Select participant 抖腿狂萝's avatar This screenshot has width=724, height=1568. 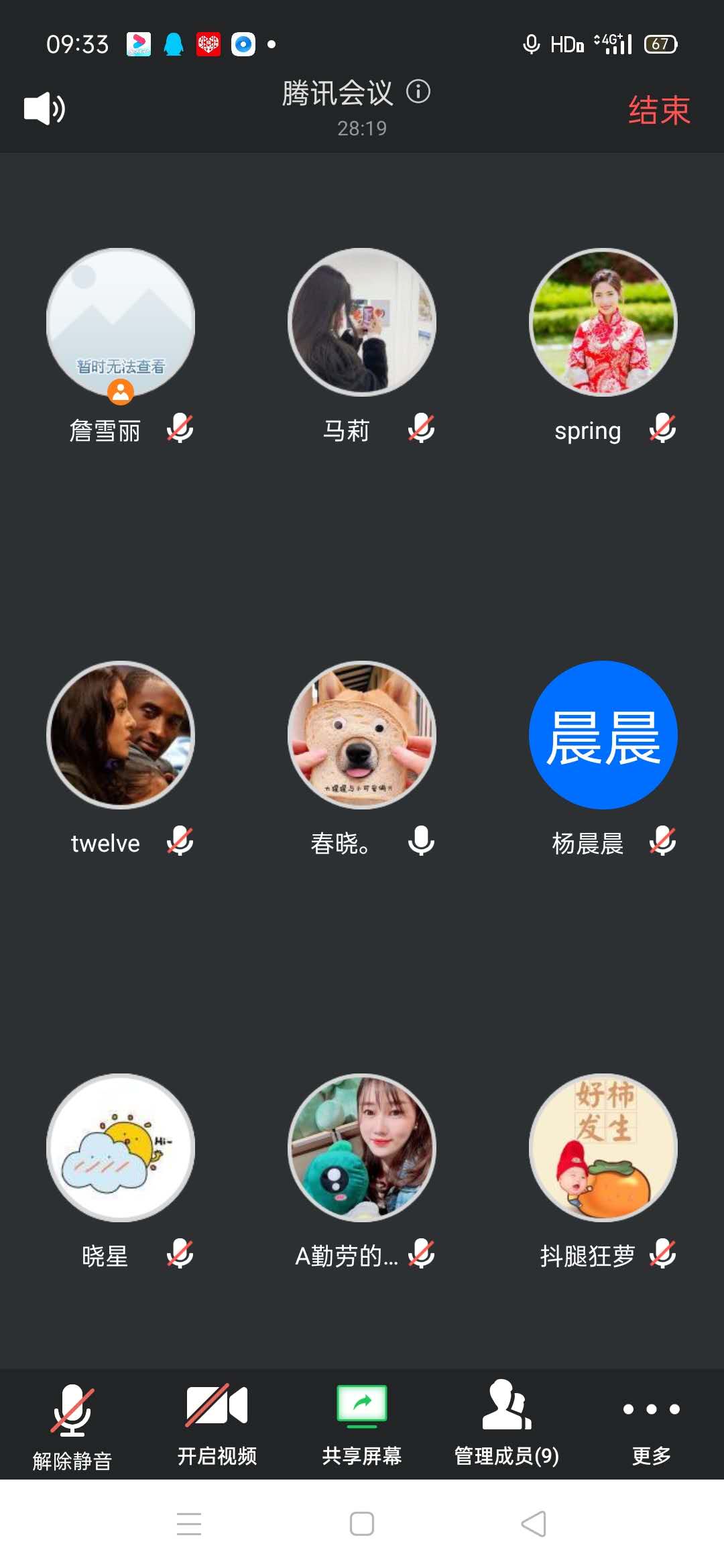tap(603, 1149)
